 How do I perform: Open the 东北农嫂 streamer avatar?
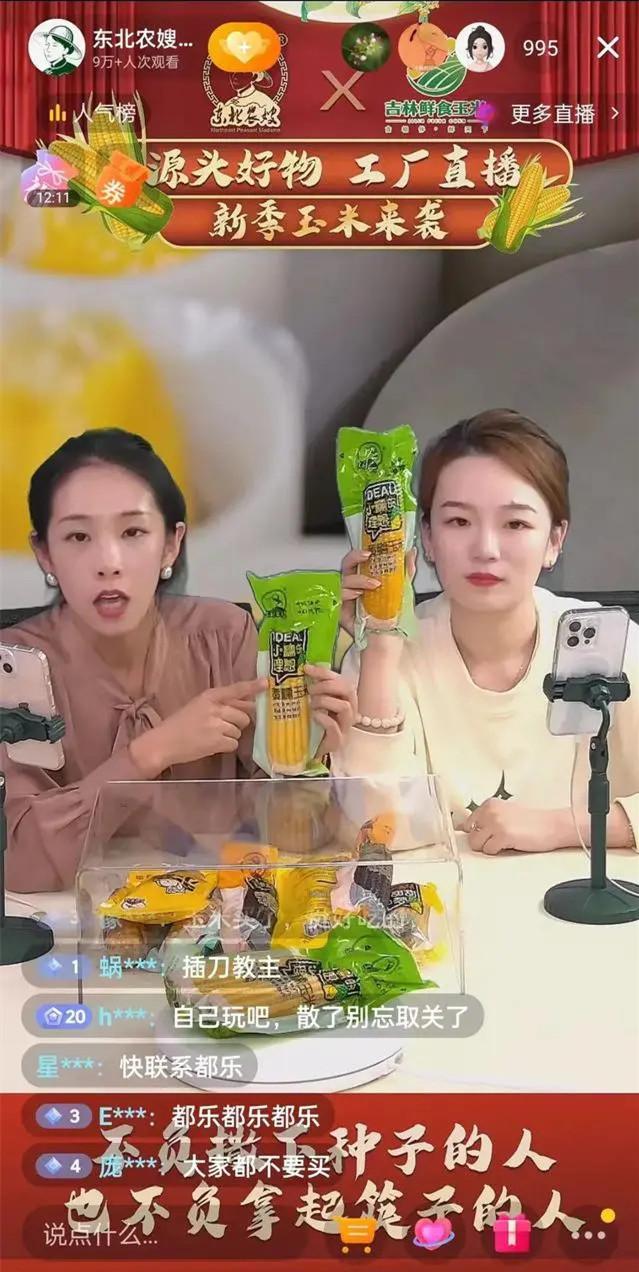(x=56, y=47)
